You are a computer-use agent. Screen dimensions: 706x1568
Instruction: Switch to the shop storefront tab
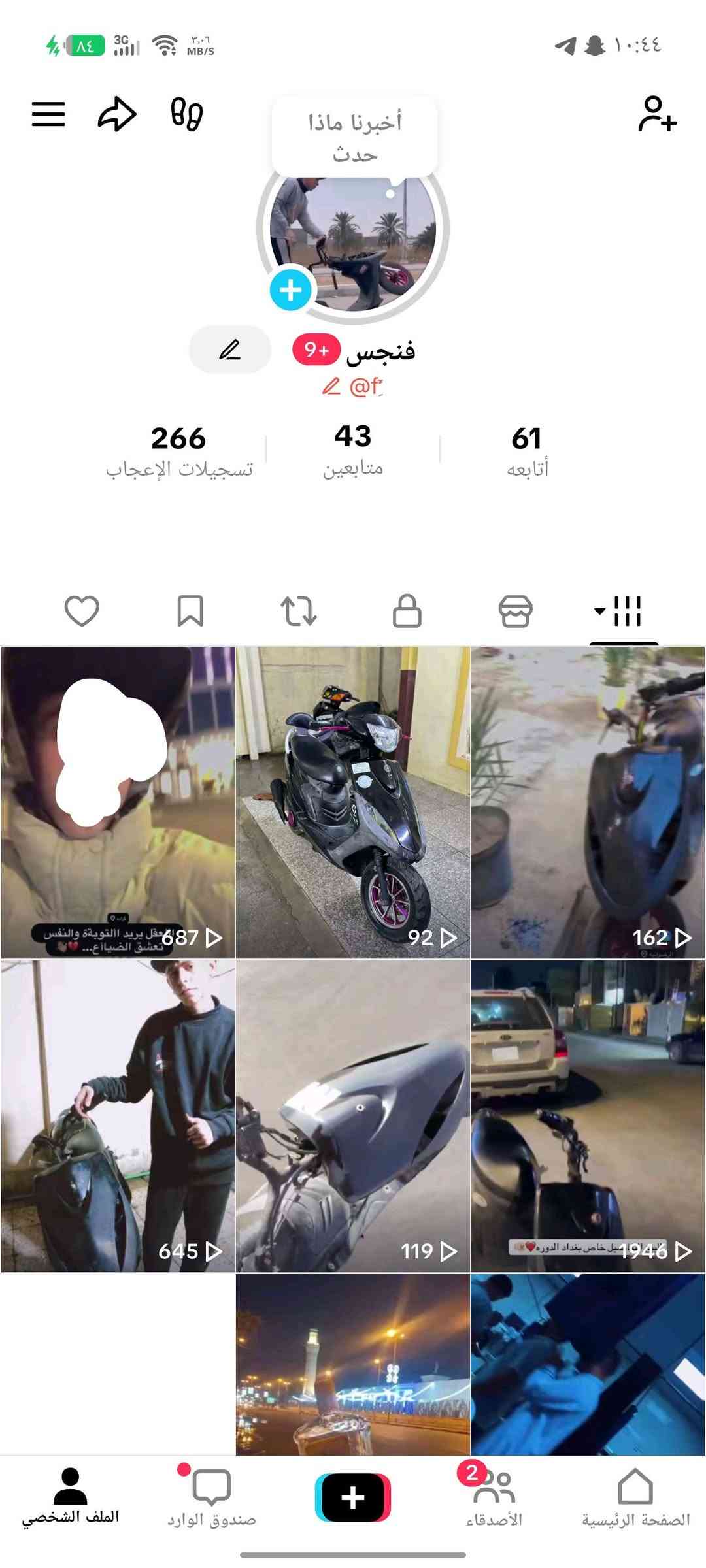515,612
